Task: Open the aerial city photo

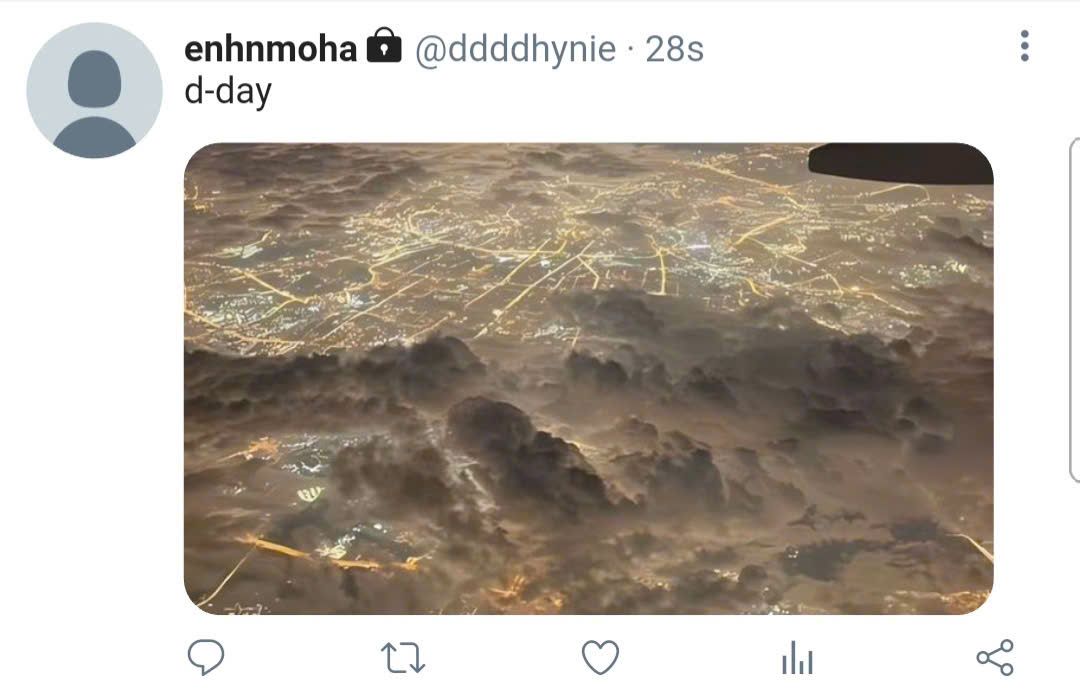Action: pos(588,378)
